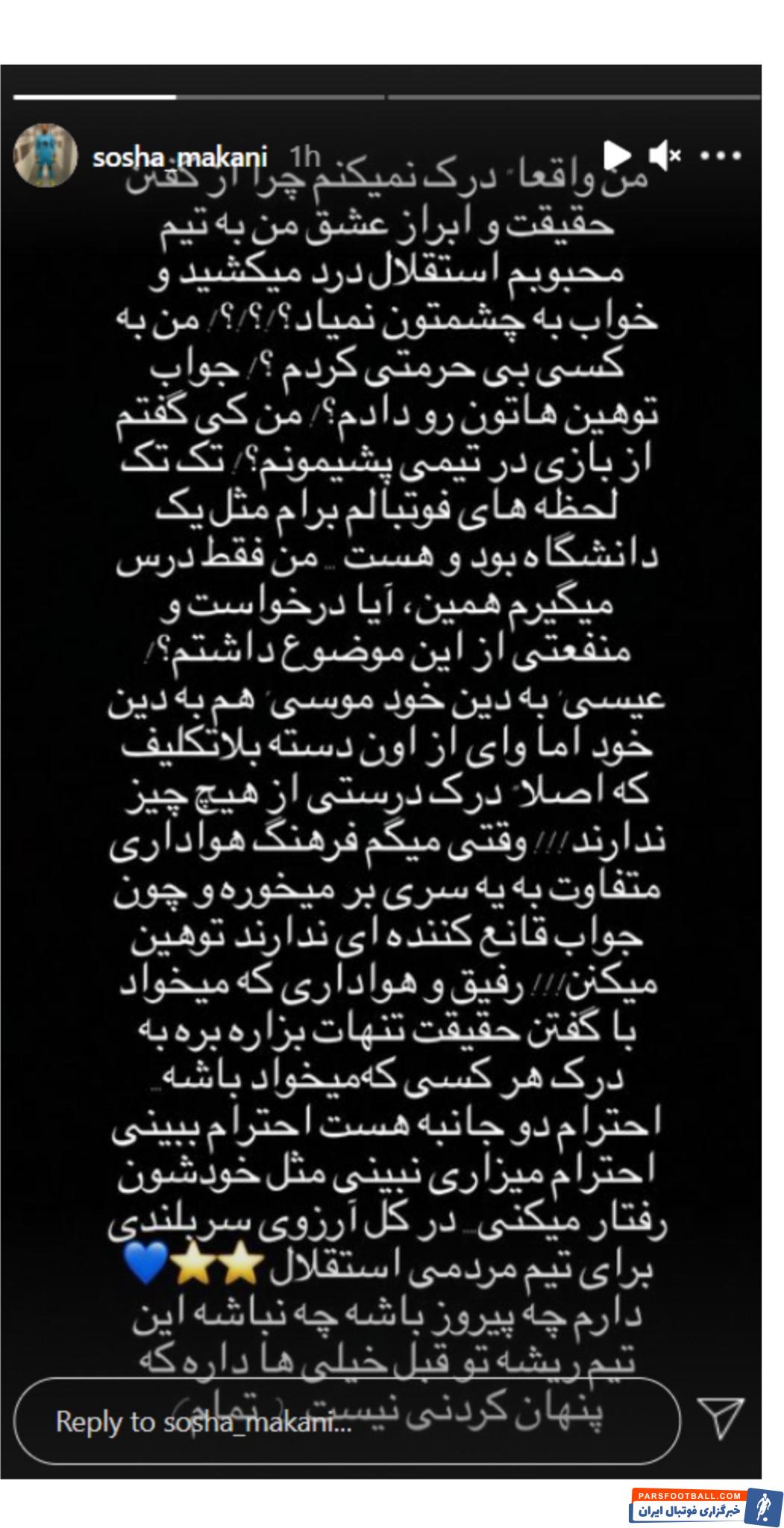Screen dimensions: 784x1528
Task: Tap the sosha_makani username
Action: tap(179, 157)
